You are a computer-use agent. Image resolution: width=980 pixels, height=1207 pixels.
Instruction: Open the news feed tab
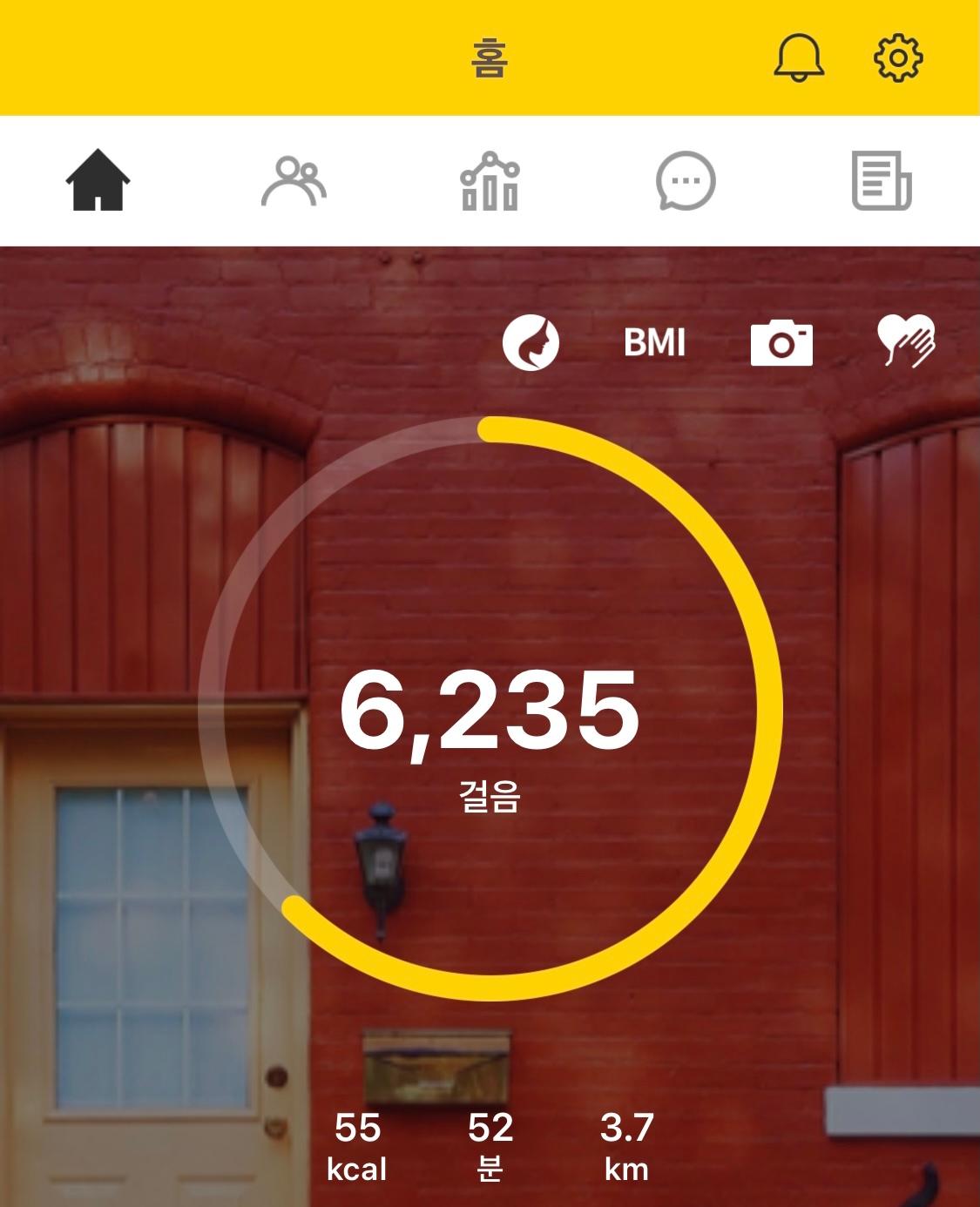pyautogui.click(x=881, y=181)
